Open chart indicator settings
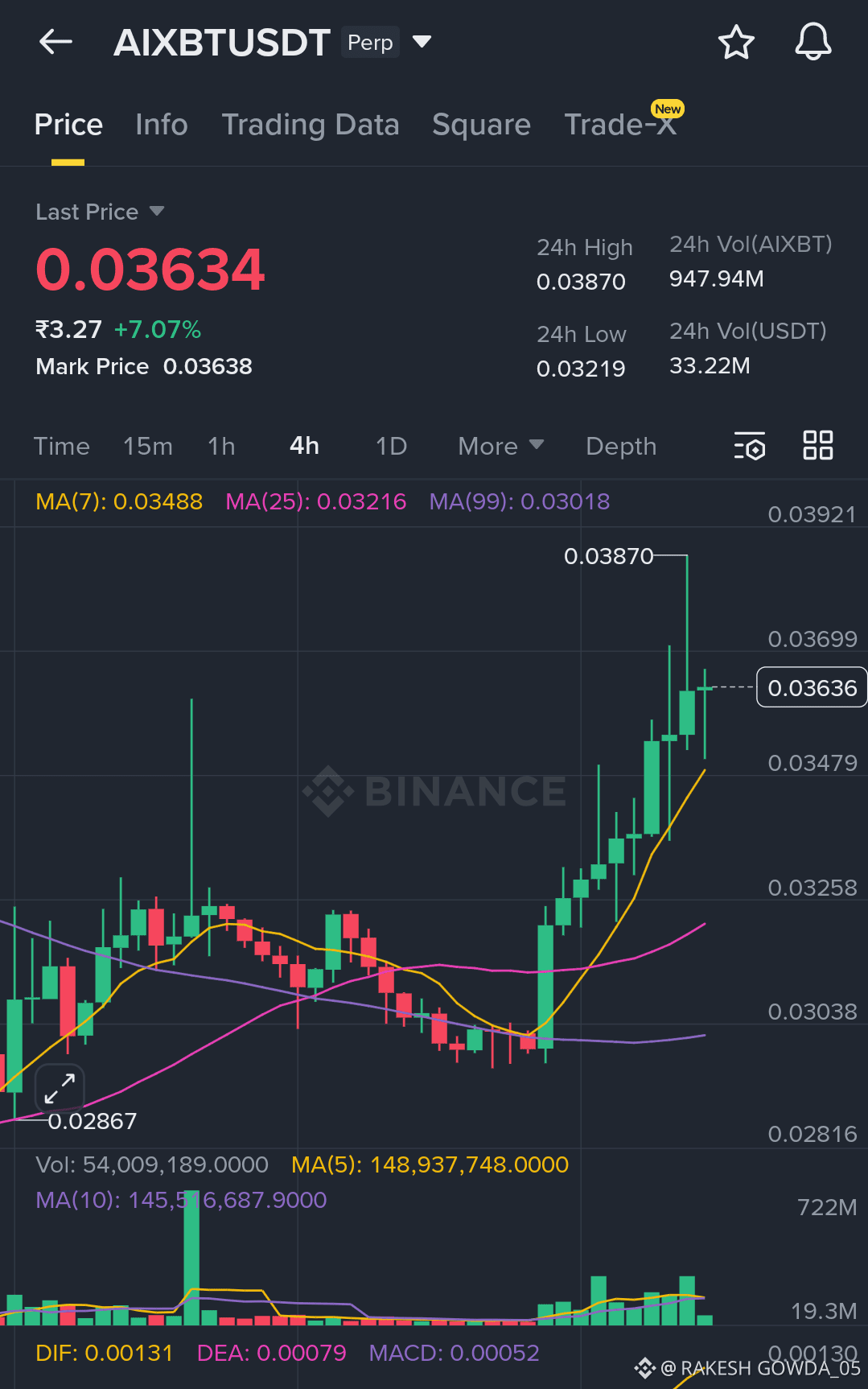 pyautogui.click(x=749, y=446)
